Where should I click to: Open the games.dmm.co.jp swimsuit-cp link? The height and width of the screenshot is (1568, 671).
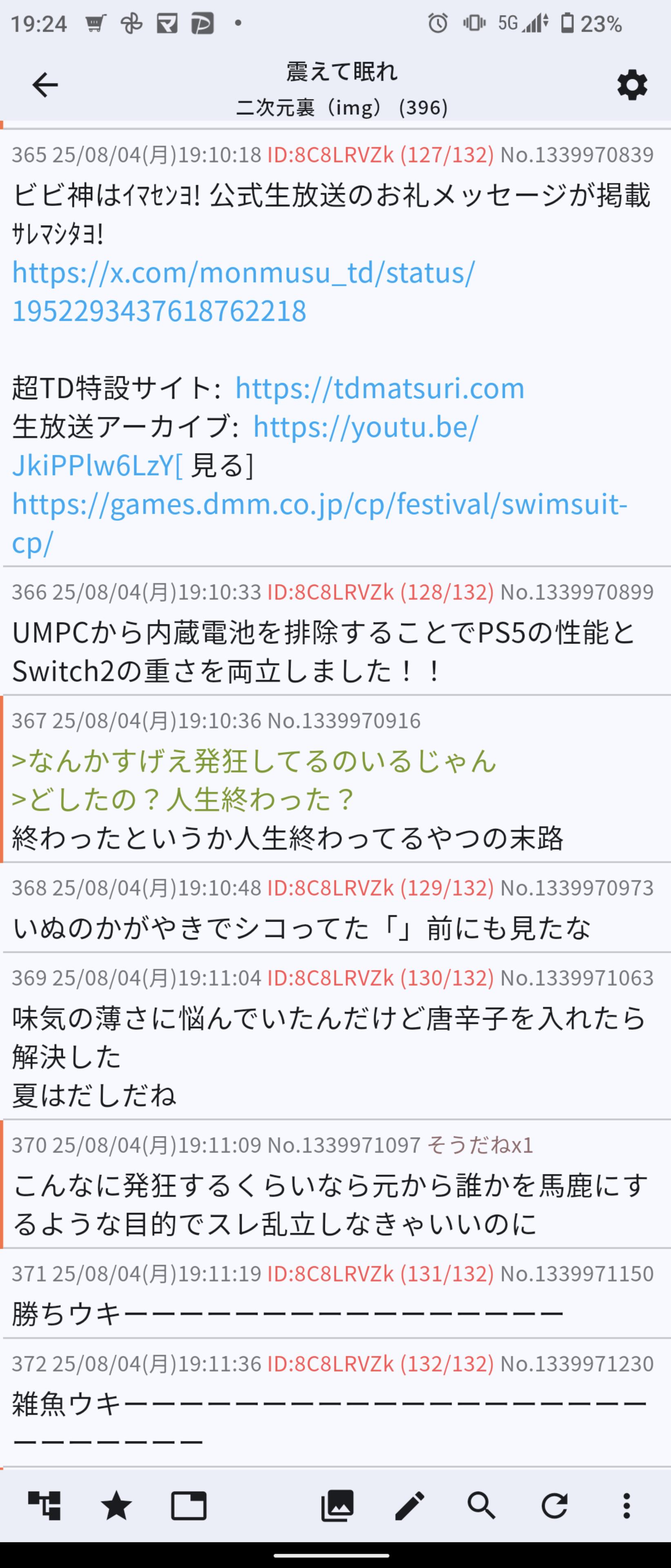pyautogui.click(x=319, y=505)
